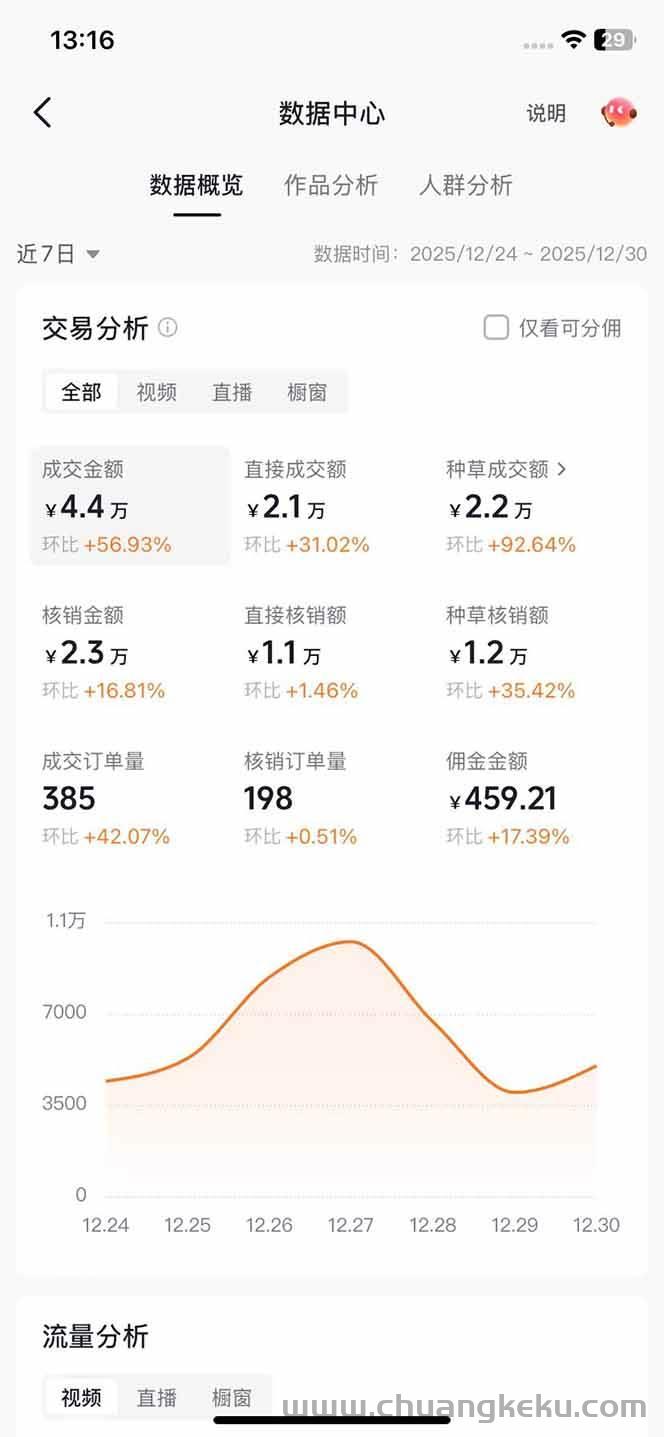Open the red mascot assistant icon
The width and height of the screenshot is (664, 1437).
(618, 113)
